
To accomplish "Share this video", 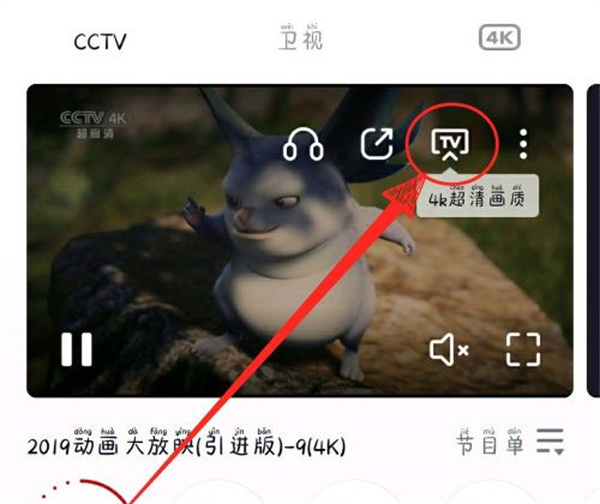I will (x=377, y=145).
